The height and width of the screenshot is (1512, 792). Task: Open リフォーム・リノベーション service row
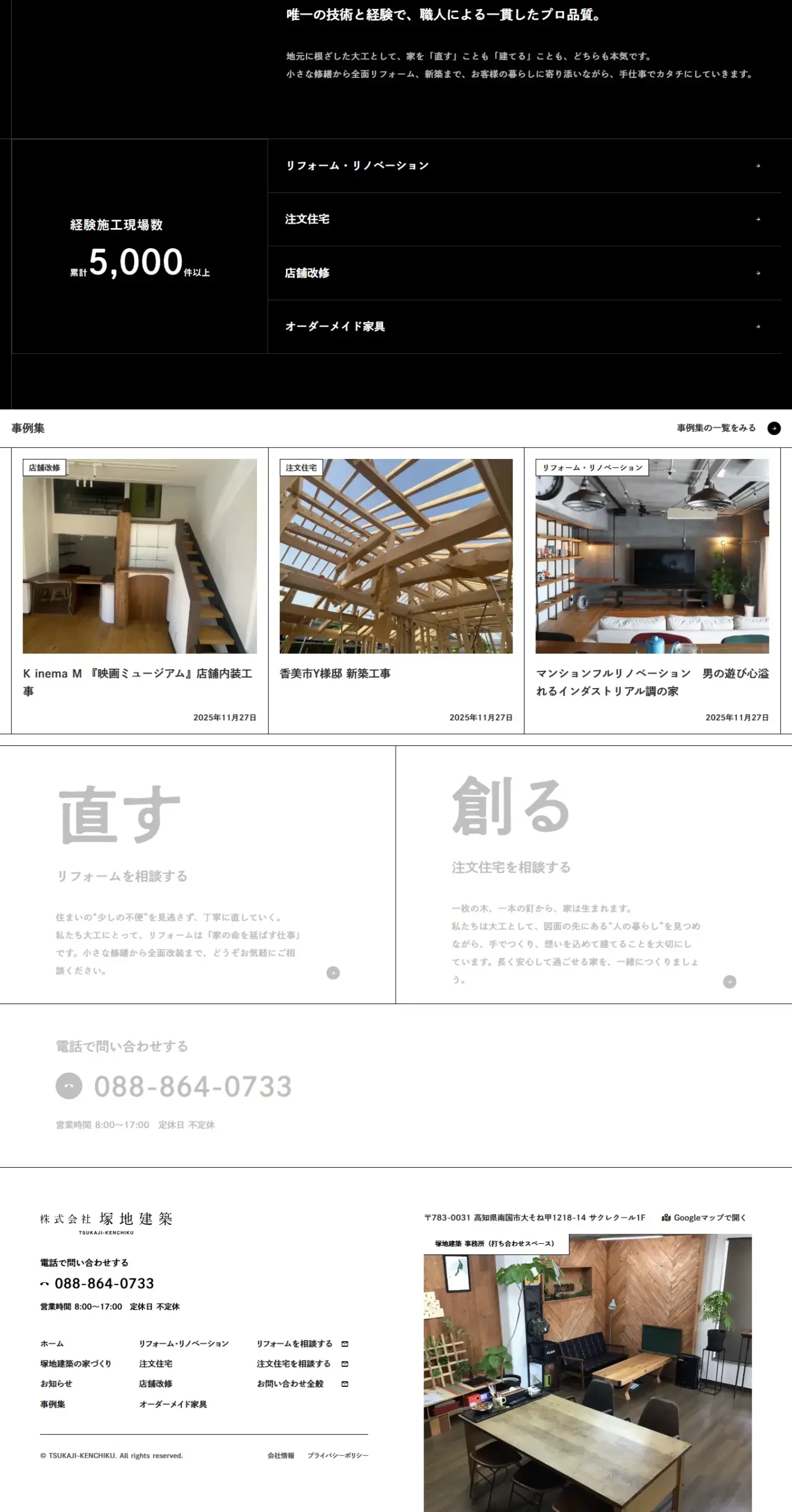point(524,166)
